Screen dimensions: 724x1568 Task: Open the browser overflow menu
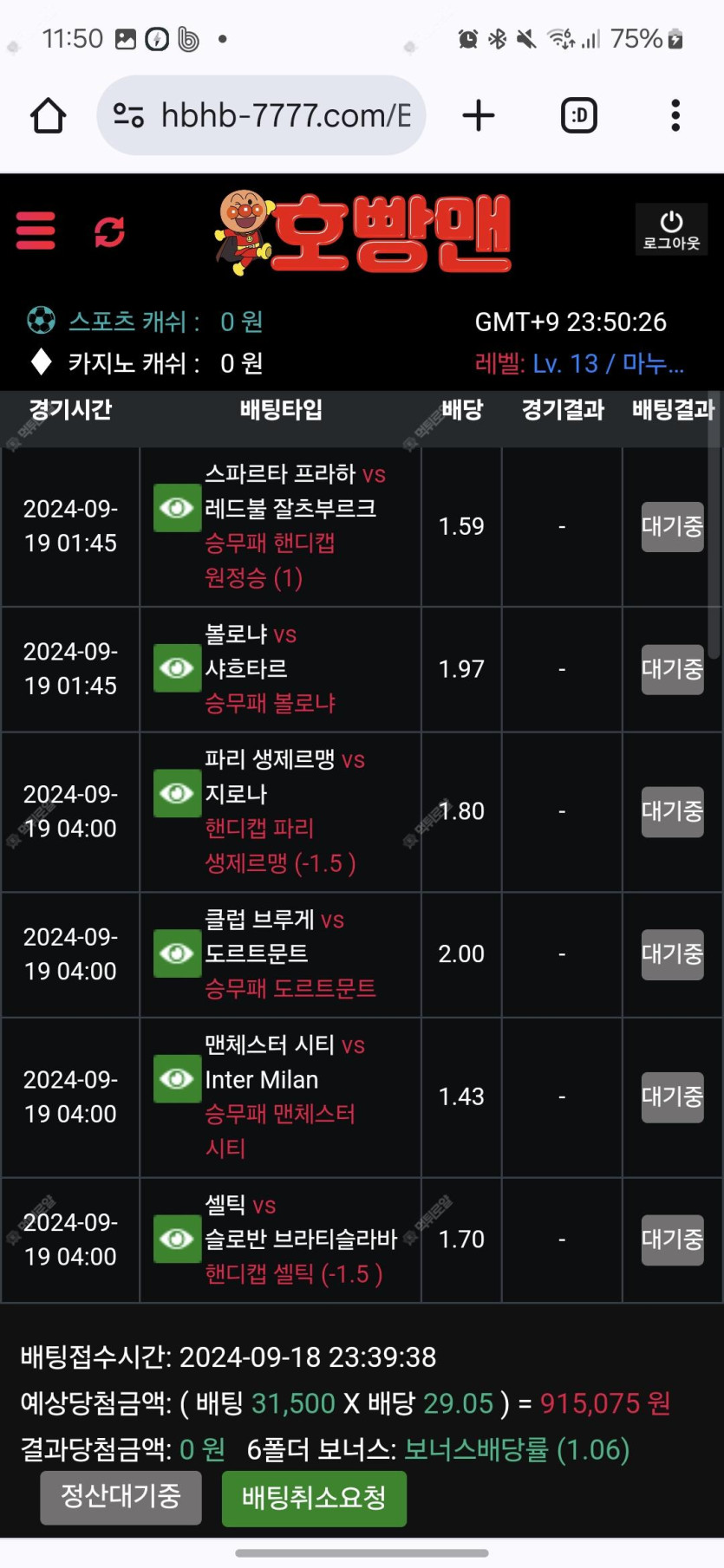pyautogui.click(x=675, y=115)
